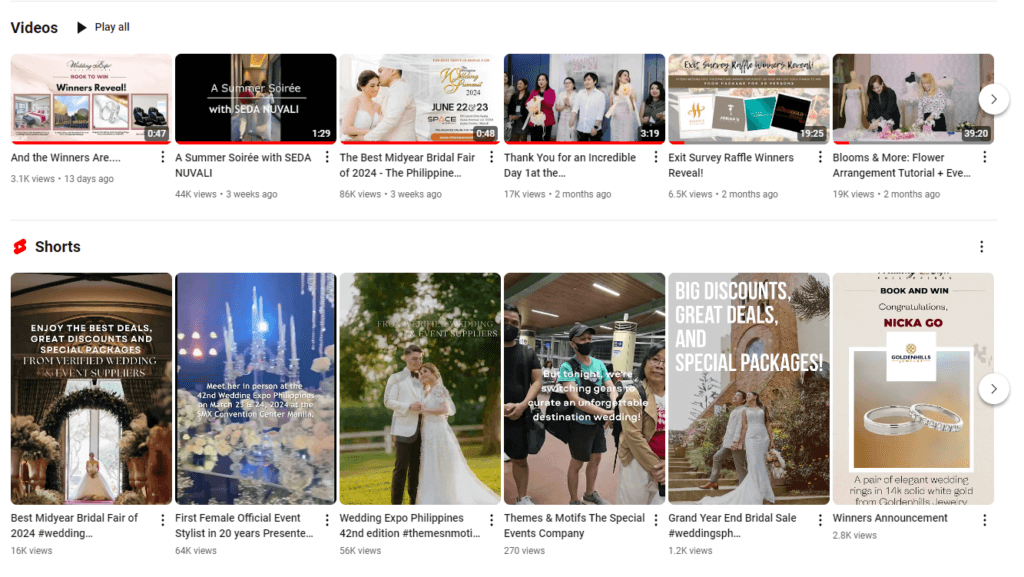Open more options for 'A Summer Soirée' video
The height and width of the screenshot is (577, 1024).
327,158
